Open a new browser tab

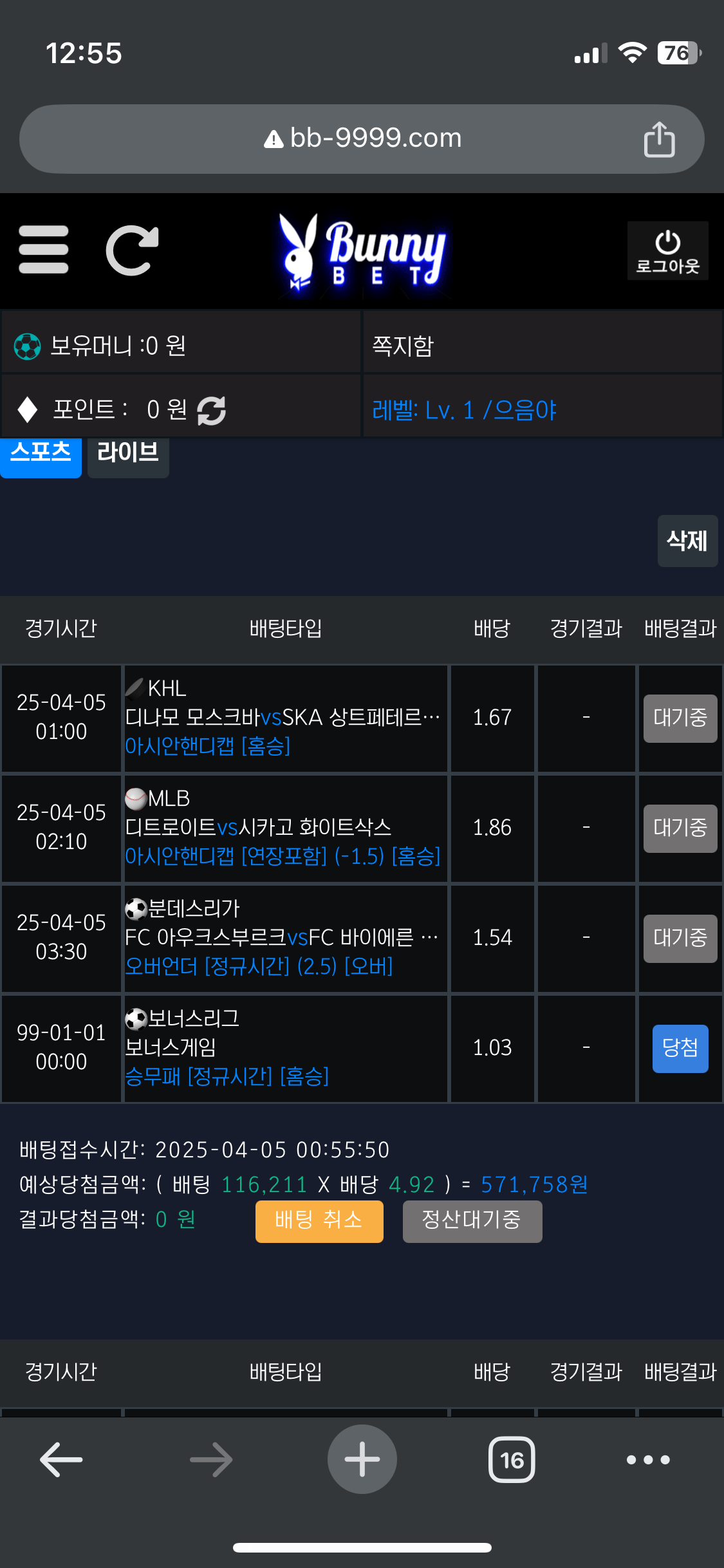362,1459
